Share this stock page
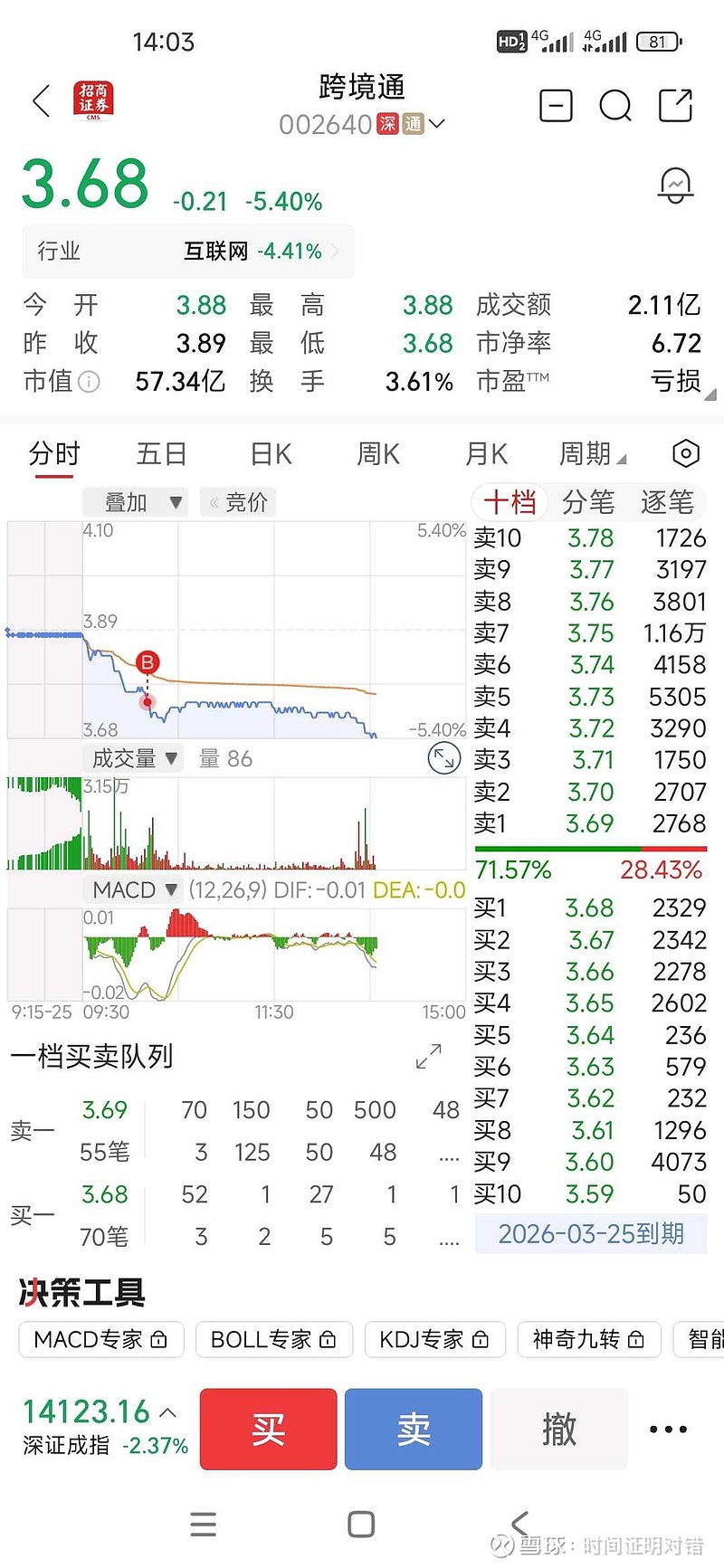The image size is (724, 1568). tap(675, 106)
